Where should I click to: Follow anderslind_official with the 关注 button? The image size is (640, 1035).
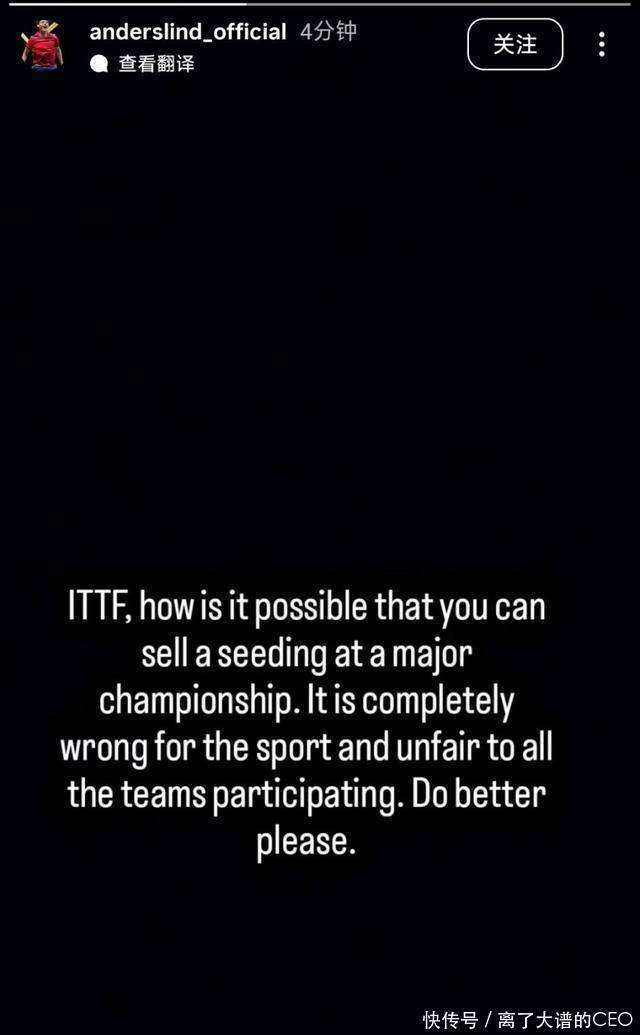point(515,45)
